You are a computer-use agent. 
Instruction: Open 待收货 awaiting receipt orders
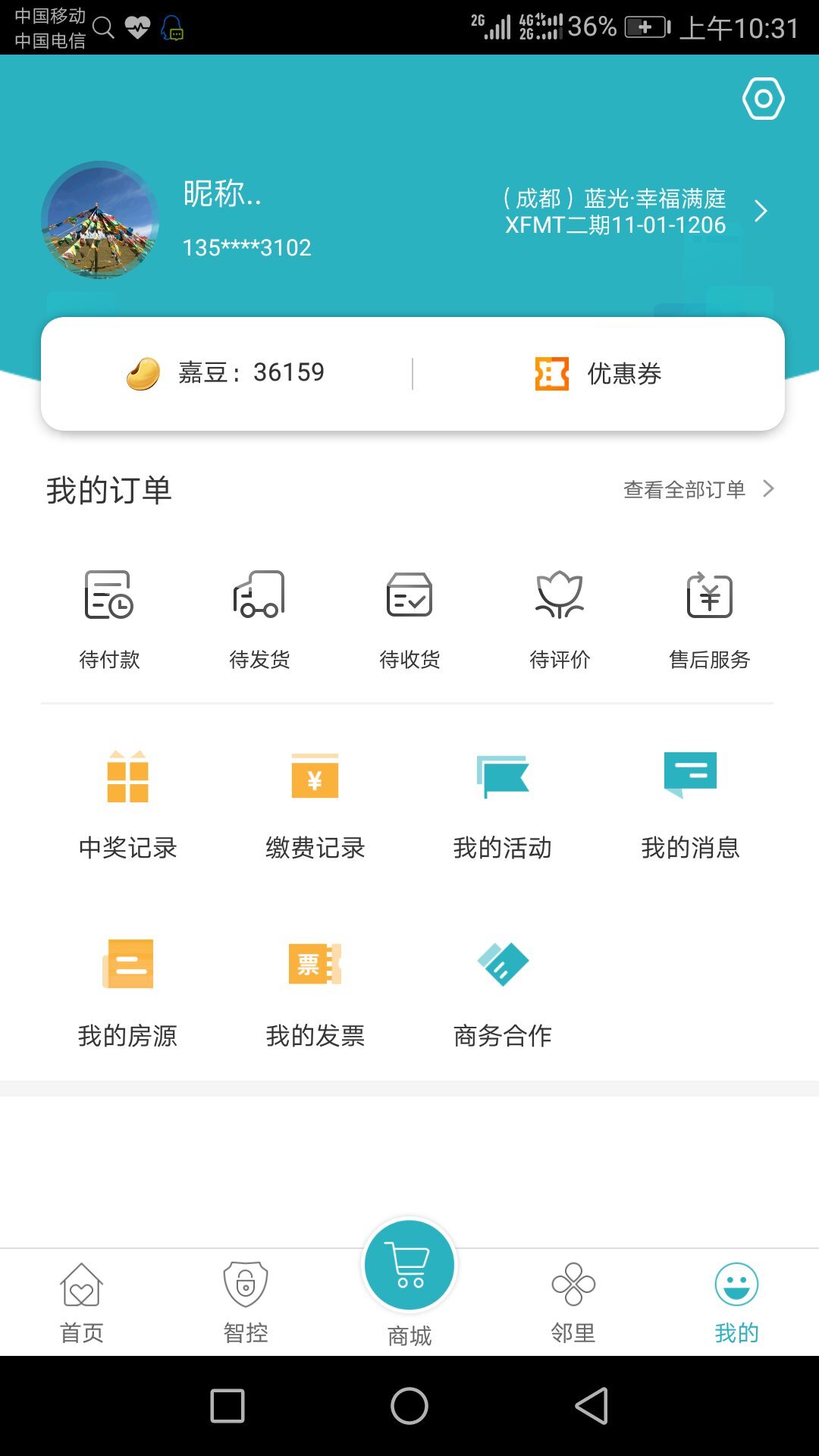409,618
